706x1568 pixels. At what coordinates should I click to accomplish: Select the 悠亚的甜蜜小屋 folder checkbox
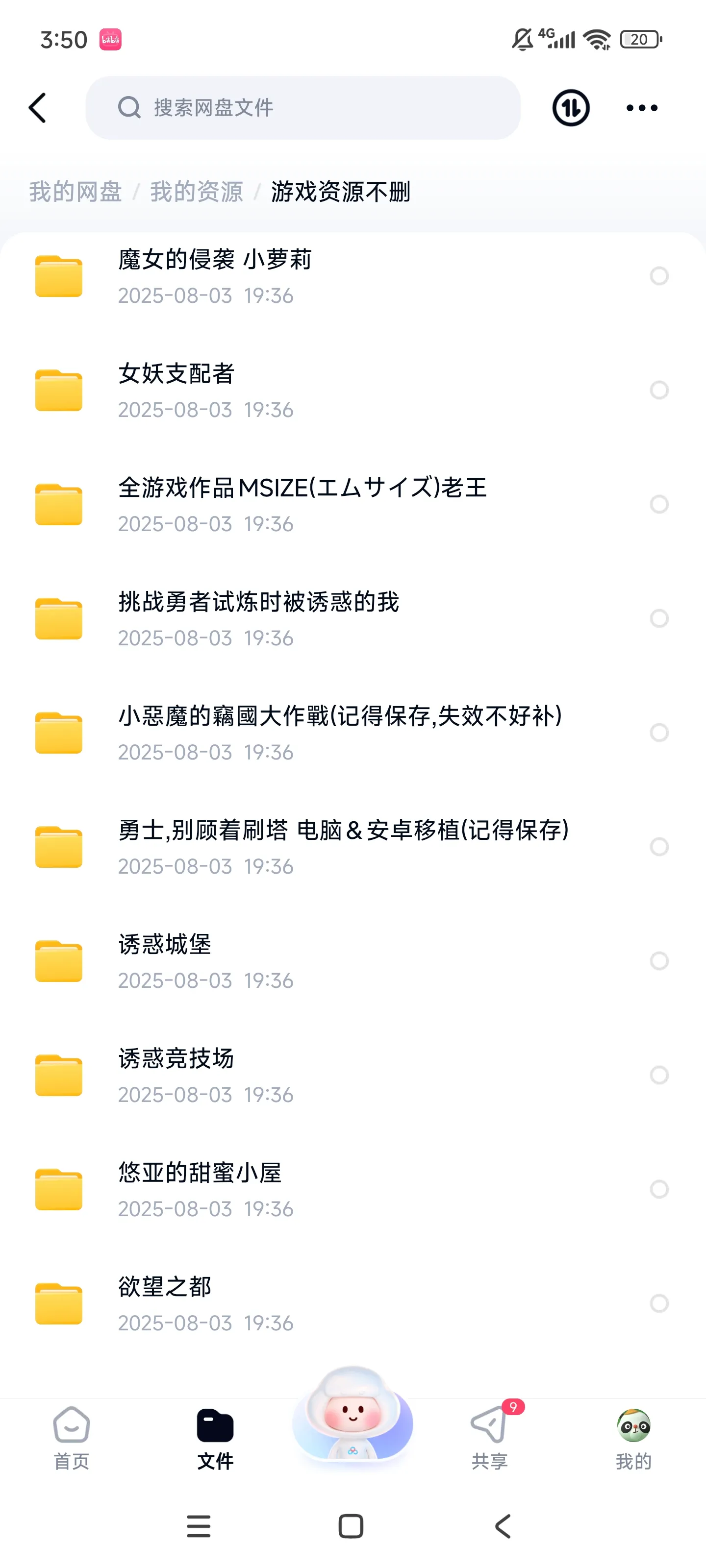tap(659, 1189)
